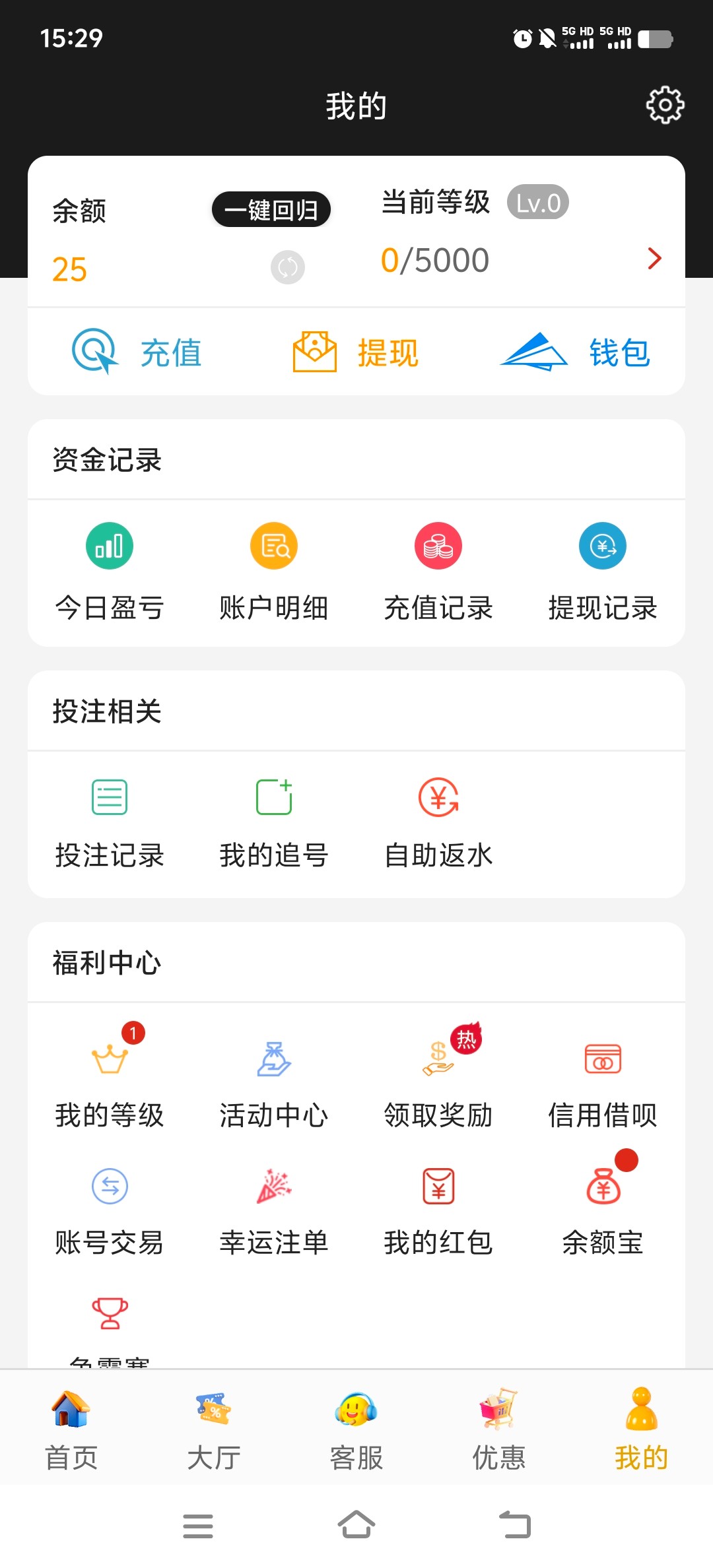Open the 钱包 wallet
The height and width of the screenshot is (1568, 713).
click(575, 352)
